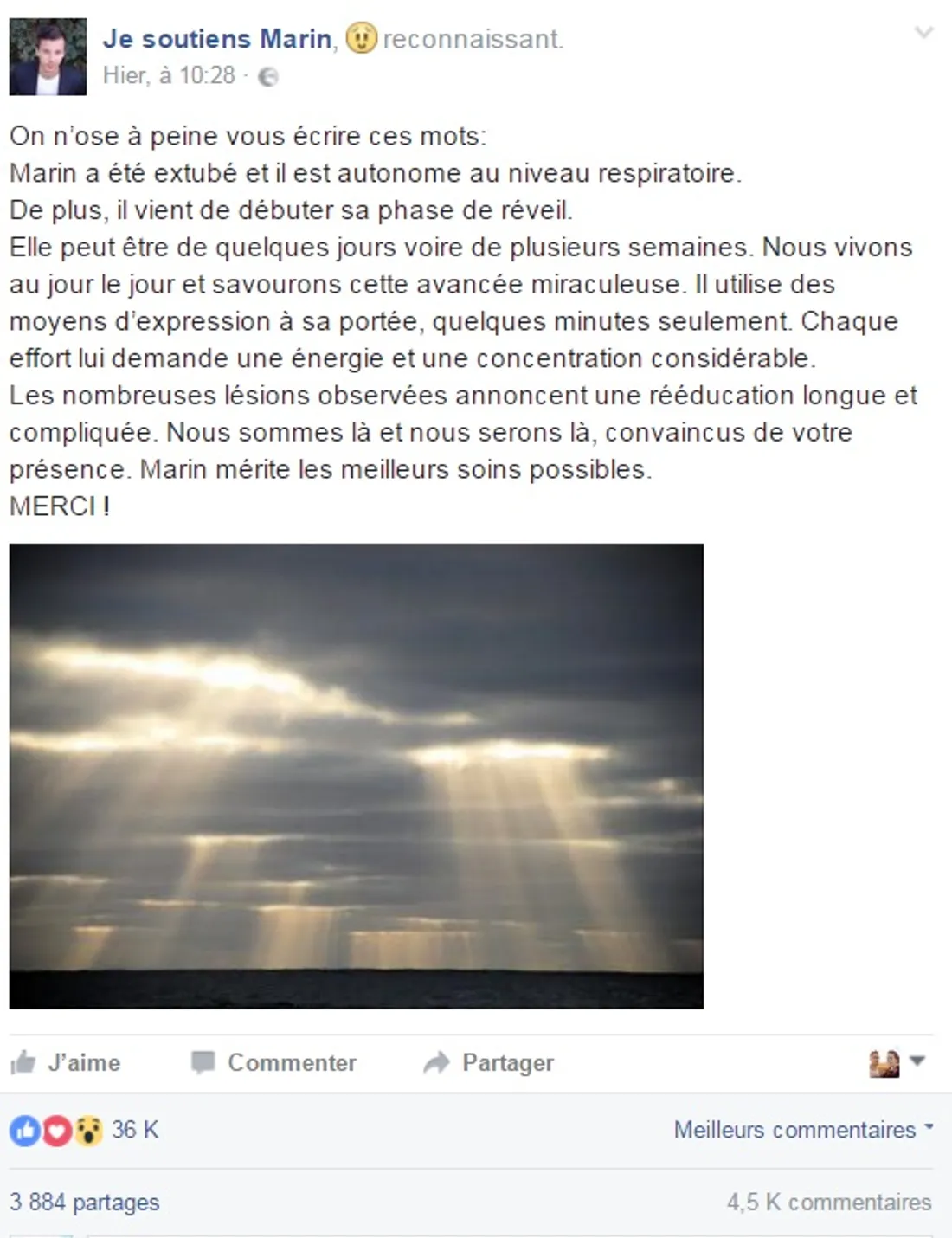Open the page profile picture

48,57
